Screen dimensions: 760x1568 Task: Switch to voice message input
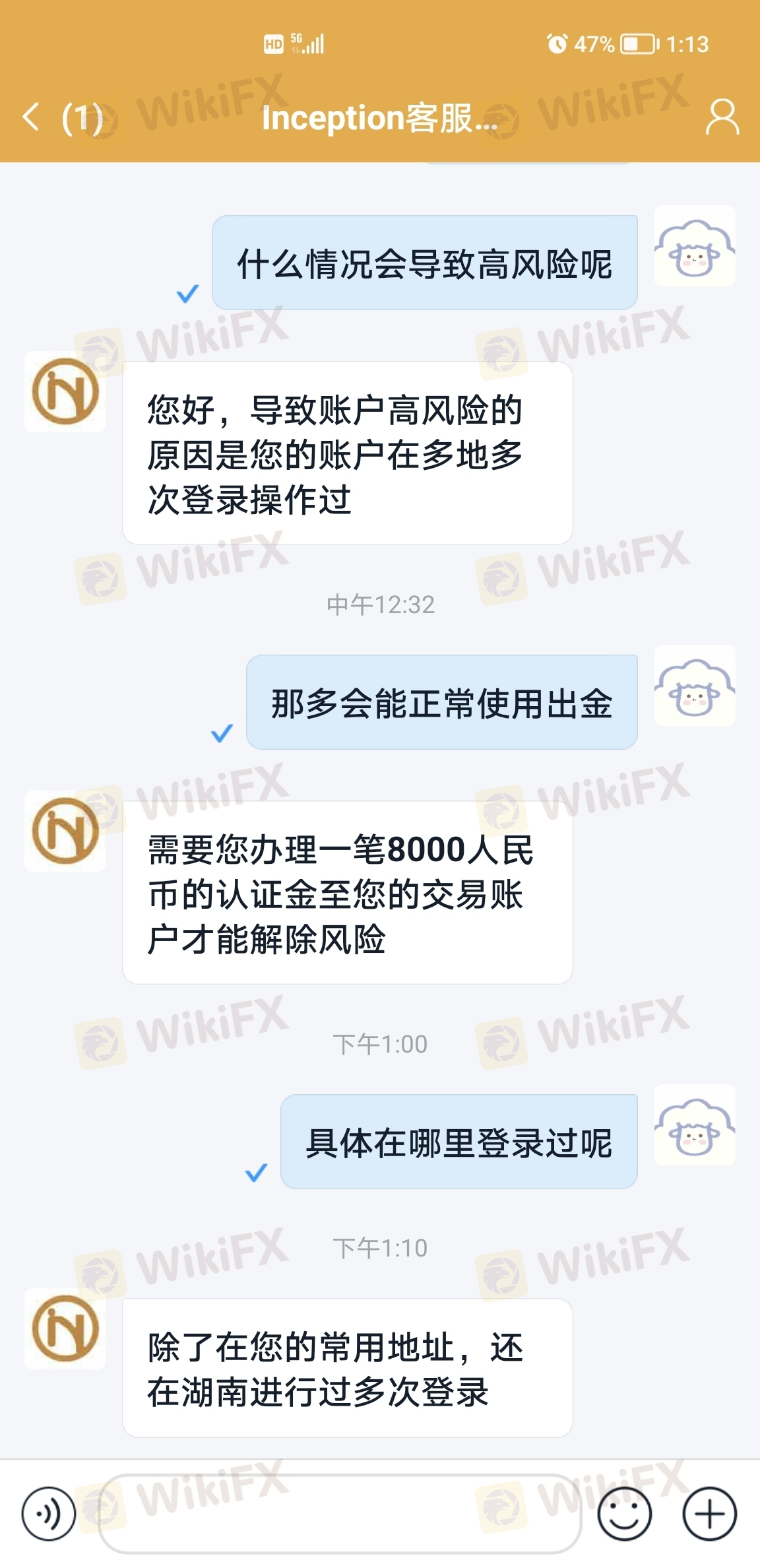(49, 1514)
